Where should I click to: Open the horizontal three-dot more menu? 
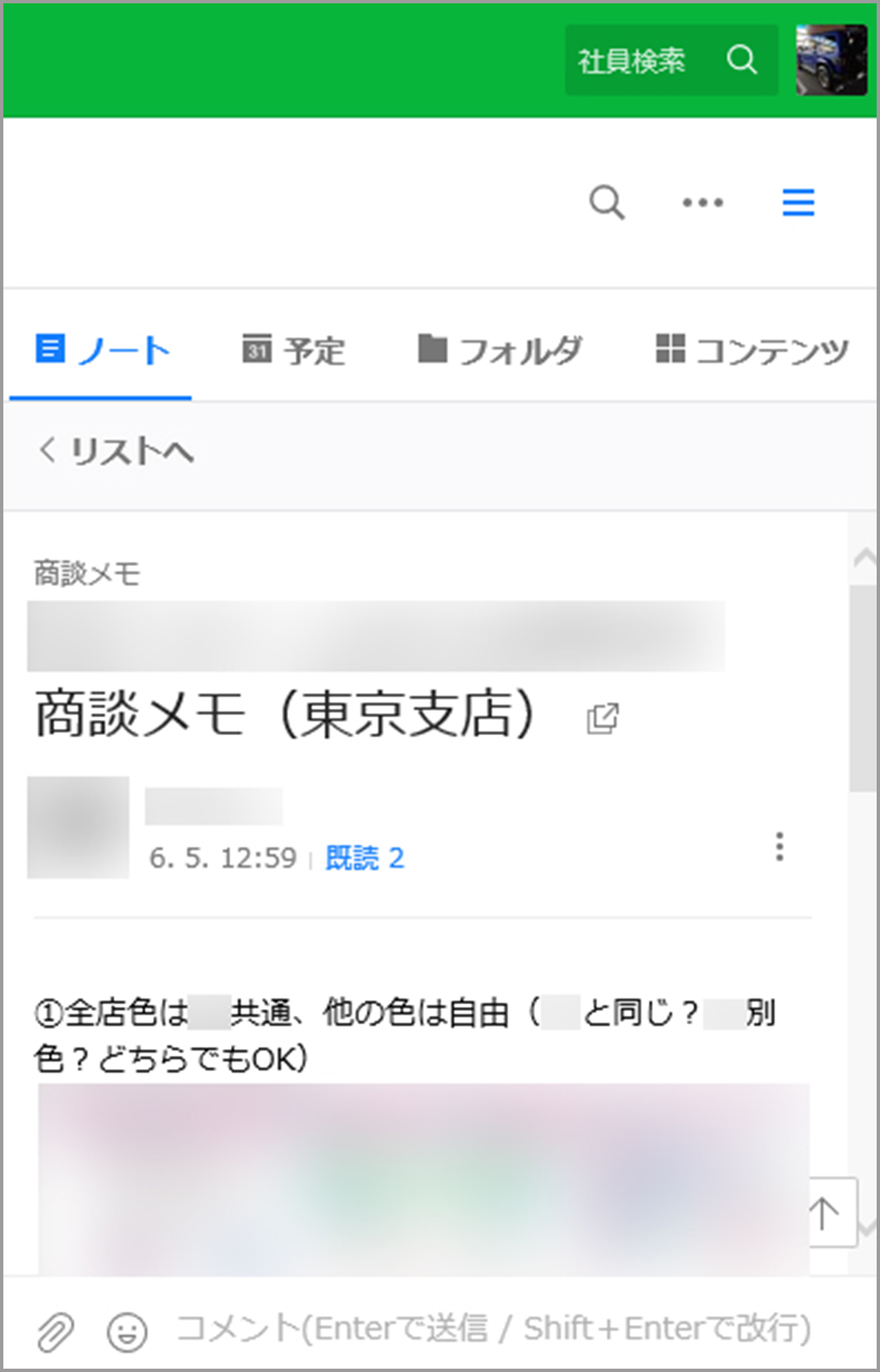tap(702, 202)
